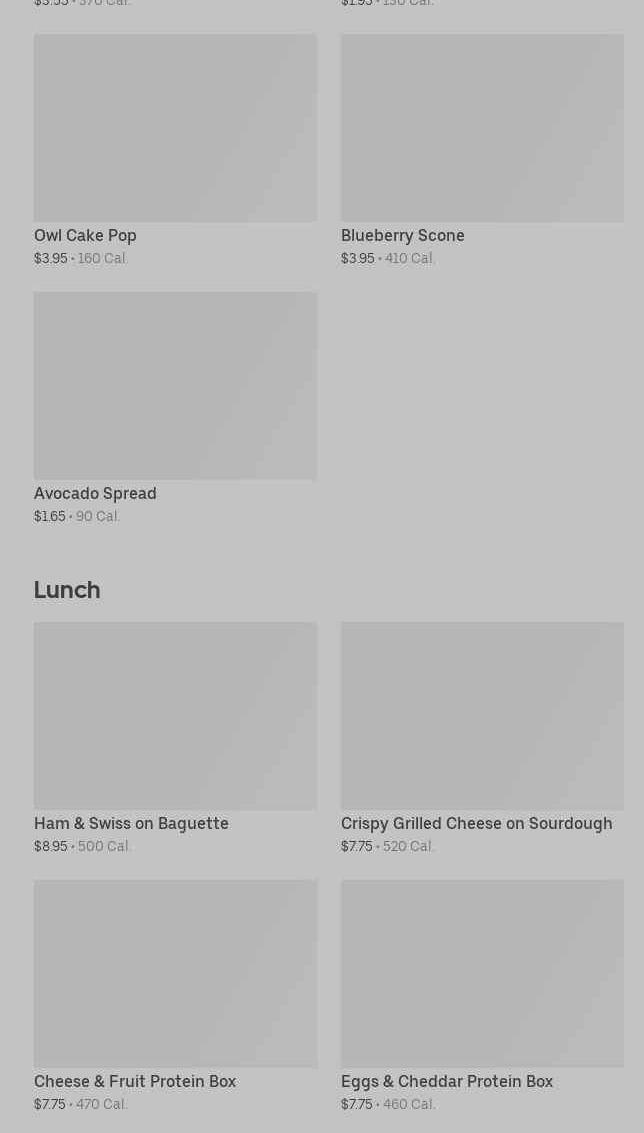The width and height of the screenshot is (644, 1133).
Task: Choose Crispy Grilled Cheese on Sourdough
Action: (x=482, y=738)
